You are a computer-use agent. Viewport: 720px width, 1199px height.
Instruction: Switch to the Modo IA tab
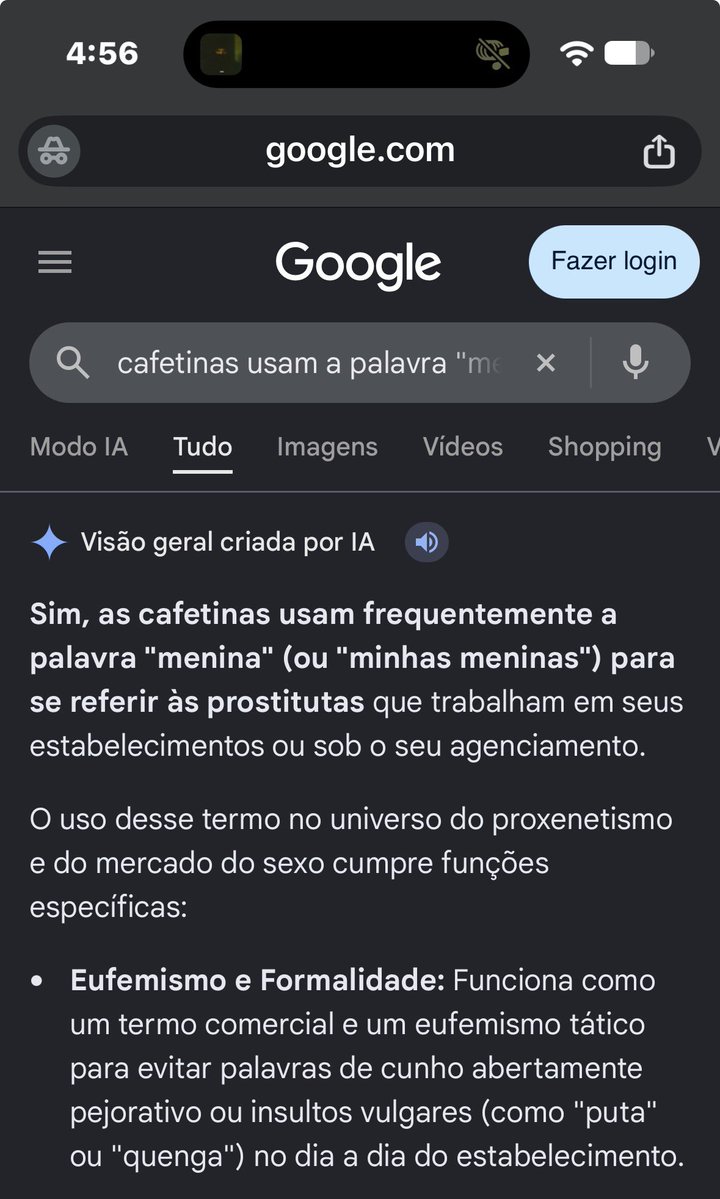(79, 447)
